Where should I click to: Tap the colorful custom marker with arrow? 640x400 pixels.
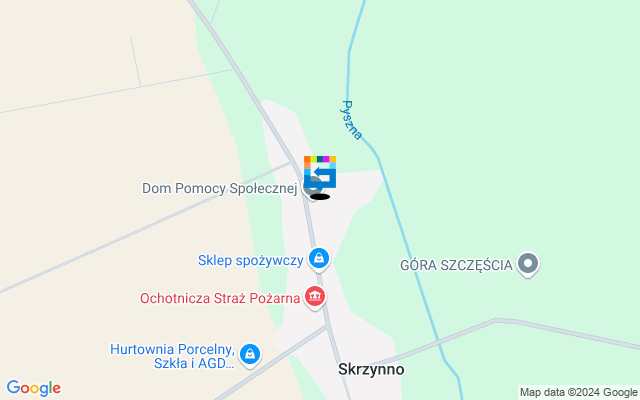[321, 171]
